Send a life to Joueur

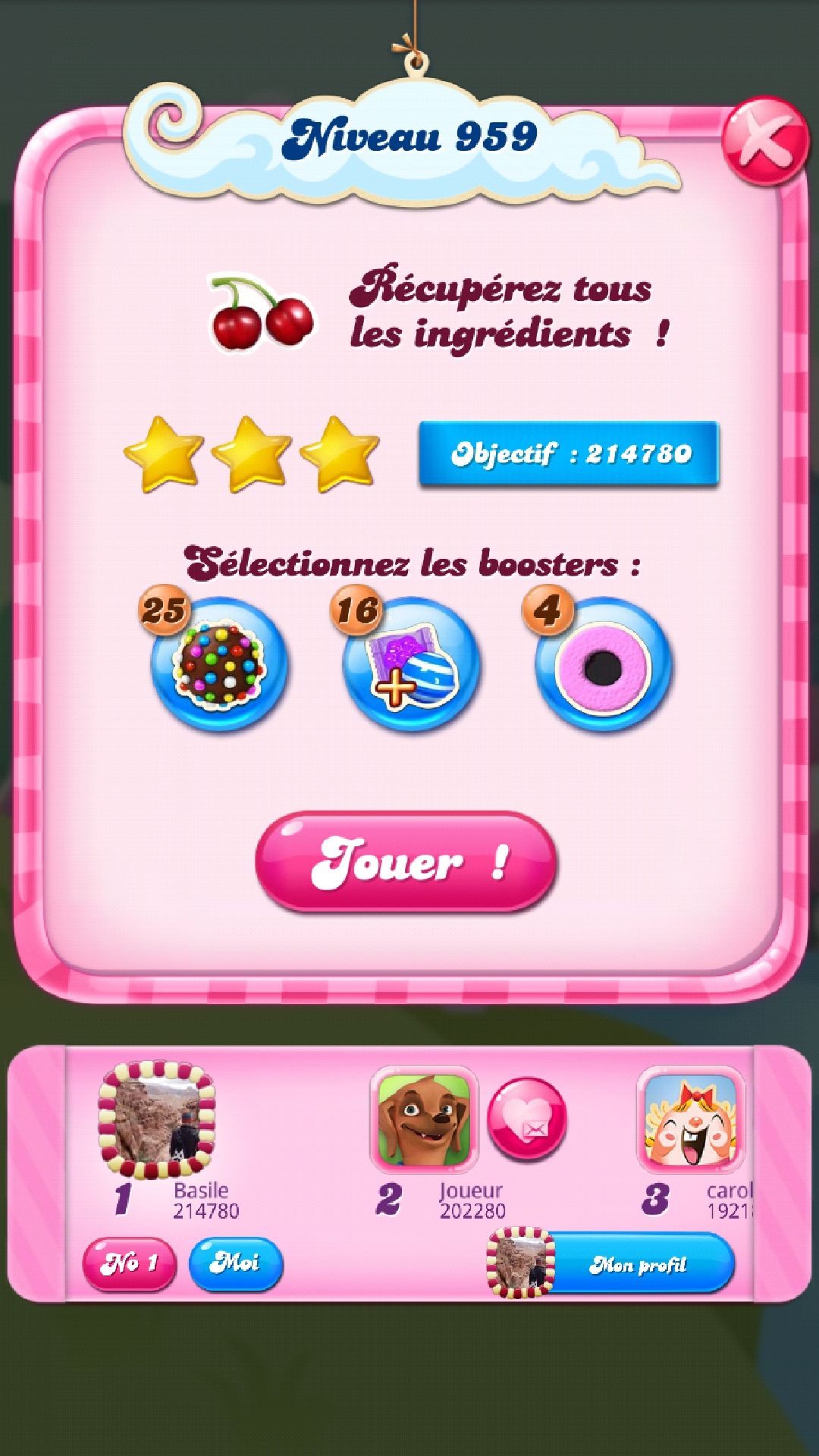coord(527,1119)
